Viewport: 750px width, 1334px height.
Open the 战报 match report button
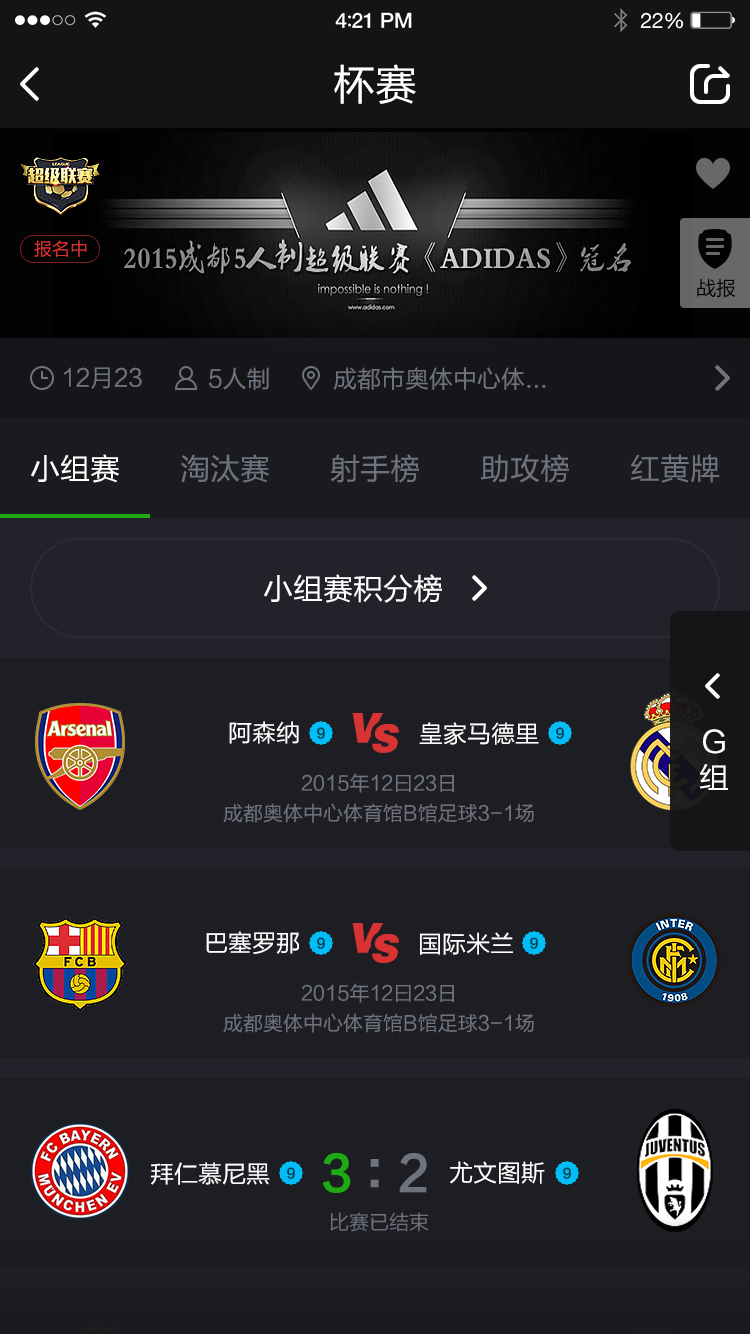click(x=715, y=263)
